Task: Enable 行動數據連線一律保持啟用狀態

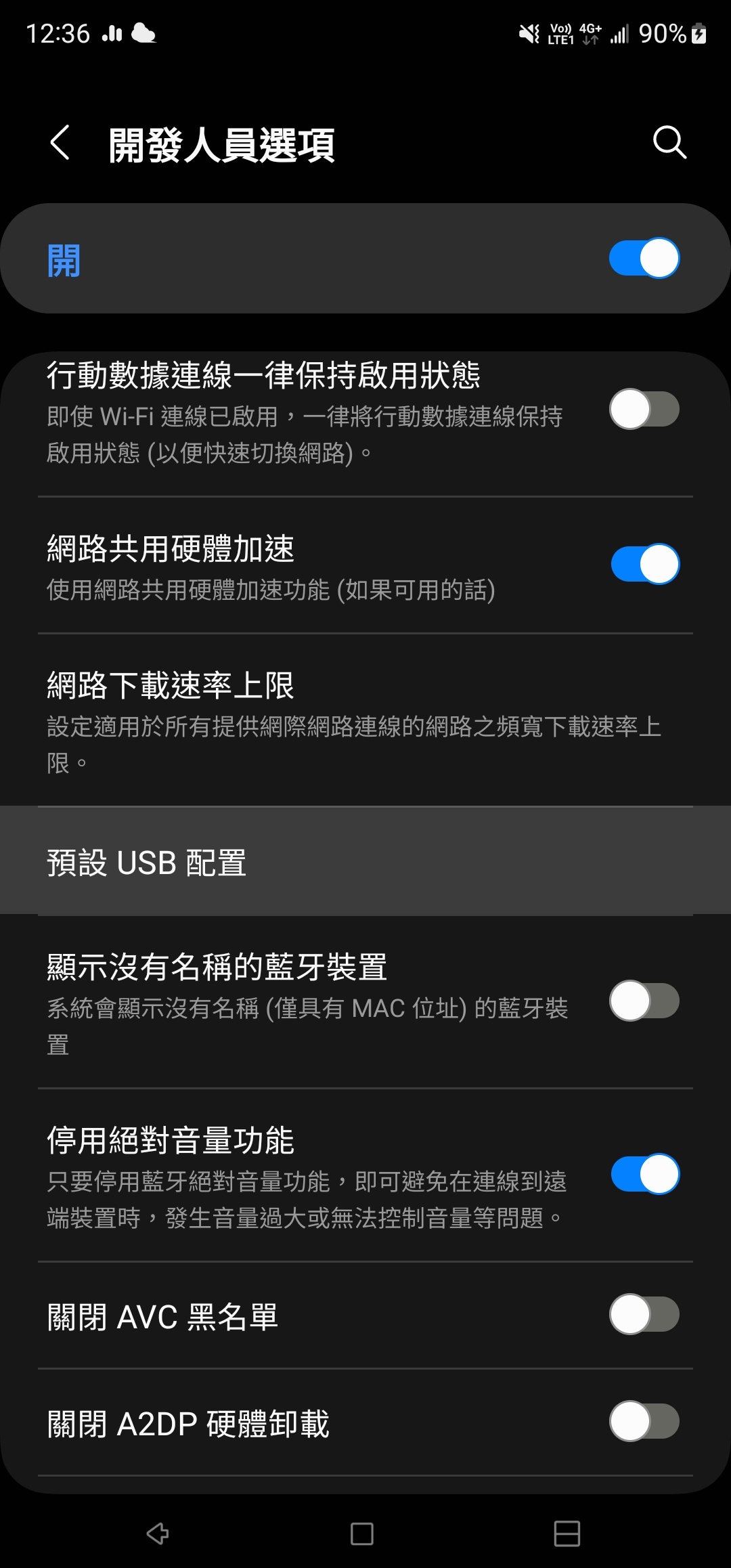Action: click(x=644, y=409)
